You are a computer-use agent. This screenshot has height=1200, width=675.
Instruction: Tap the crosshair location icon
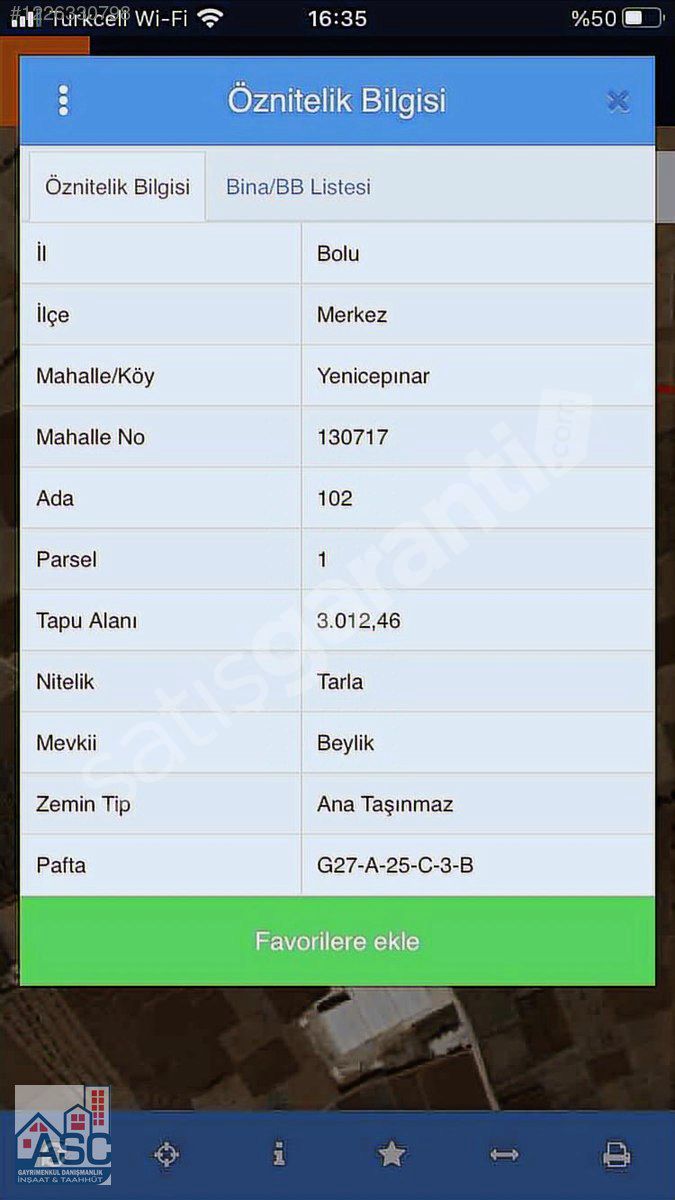click(x=166, y=1155)
